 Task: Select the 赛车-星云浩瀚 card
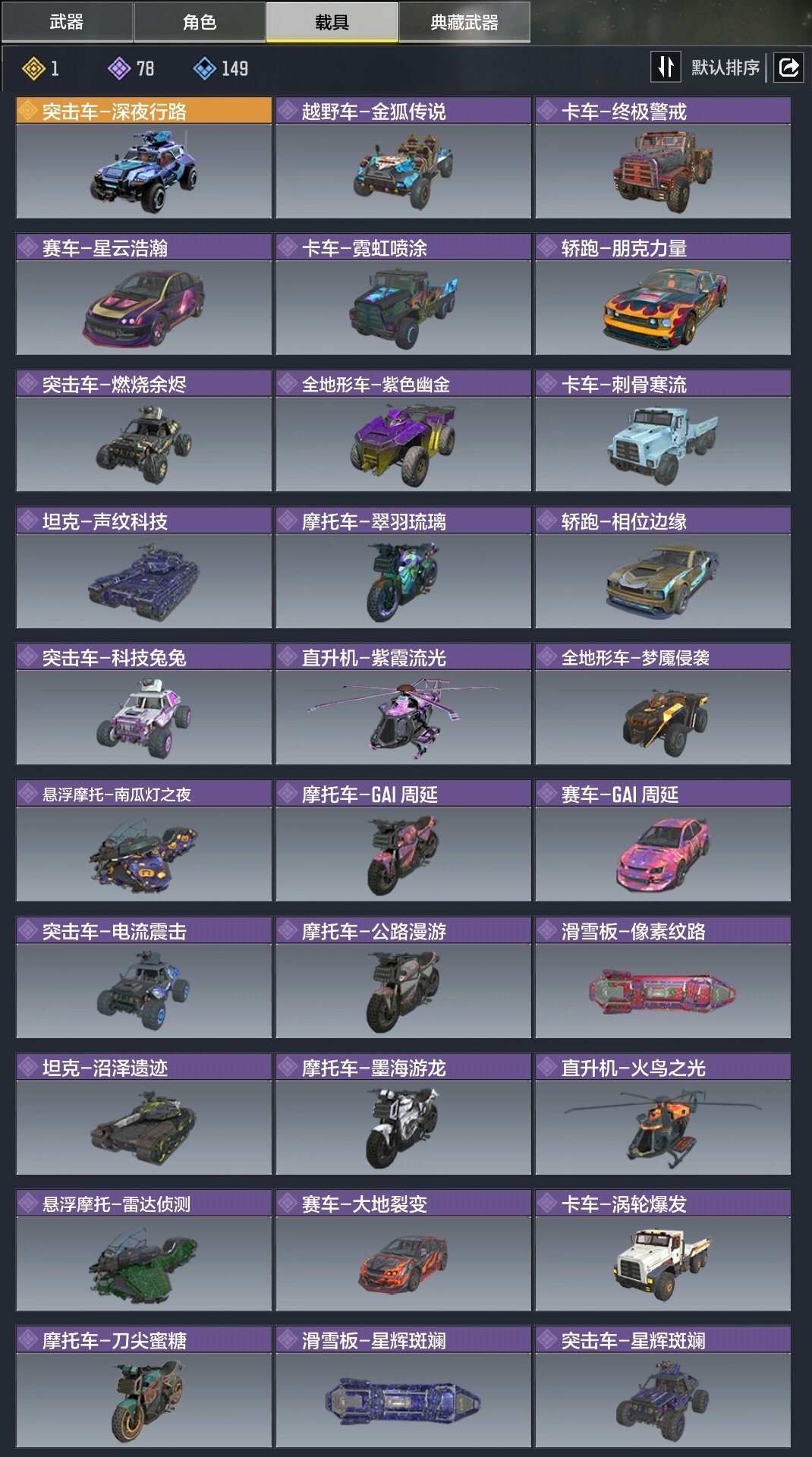coord(143,294)
